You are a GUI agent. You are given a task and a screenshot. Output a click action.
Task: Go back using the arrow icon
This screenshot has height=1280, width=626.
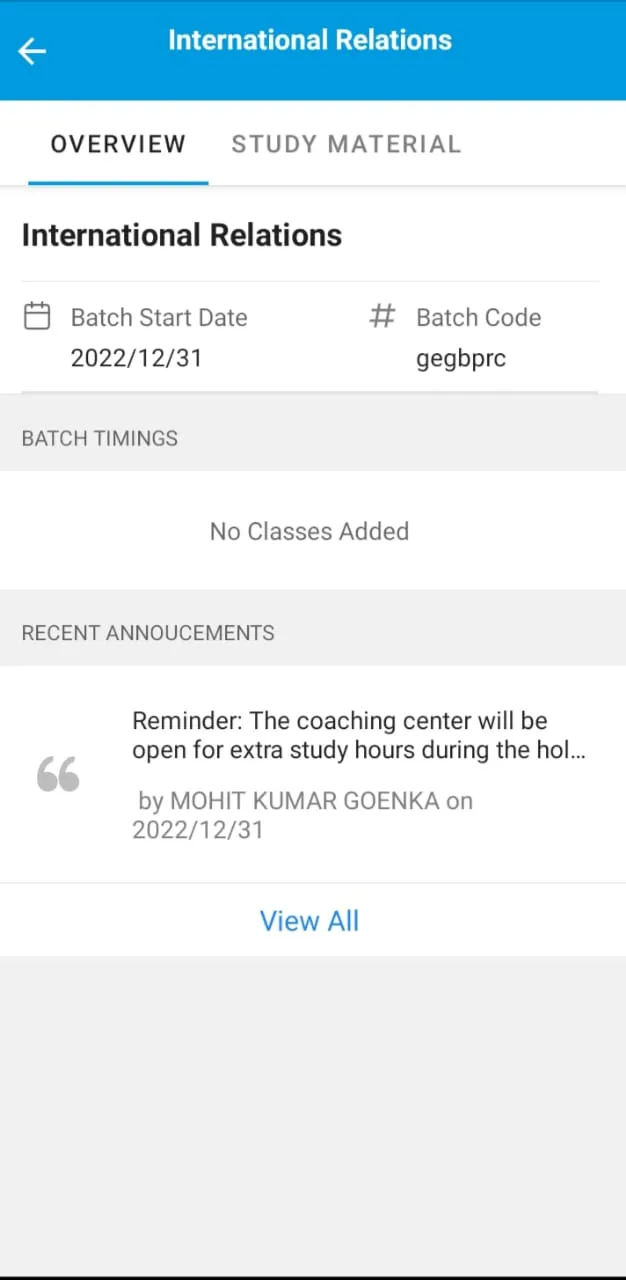(32, 51)
